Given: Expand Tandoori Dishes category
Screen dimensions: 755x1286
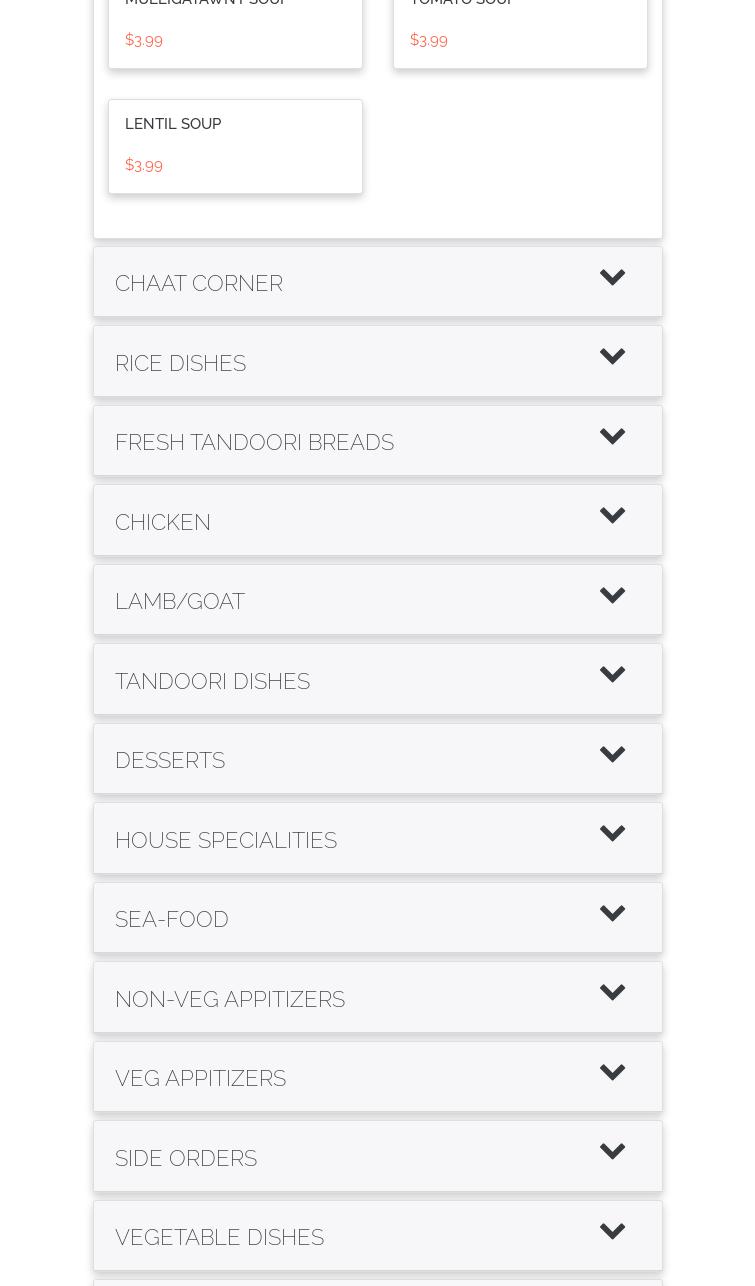Looking at the screenshot, I should (x=377, y=680).
